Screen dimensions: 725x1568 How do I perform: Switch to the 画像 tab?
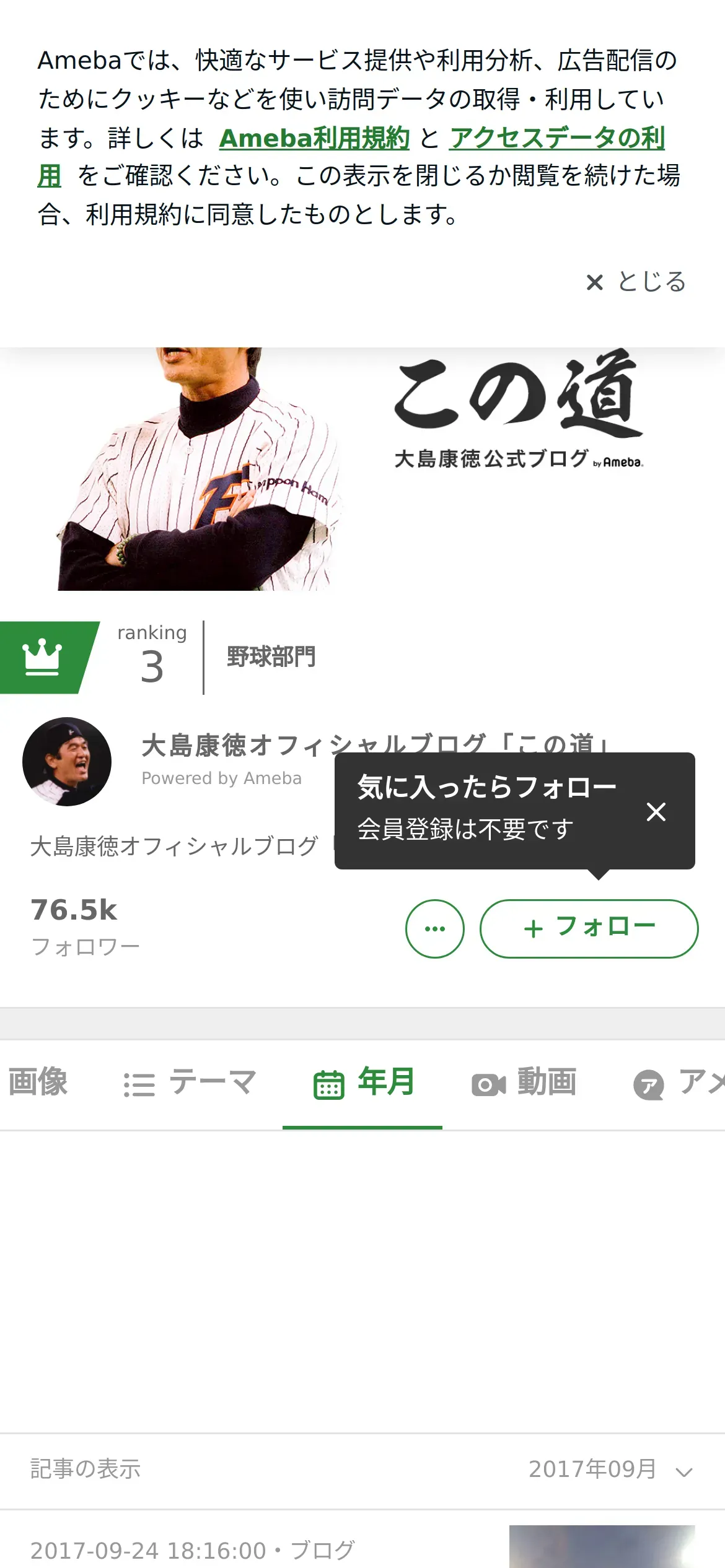coord(37,1082)
